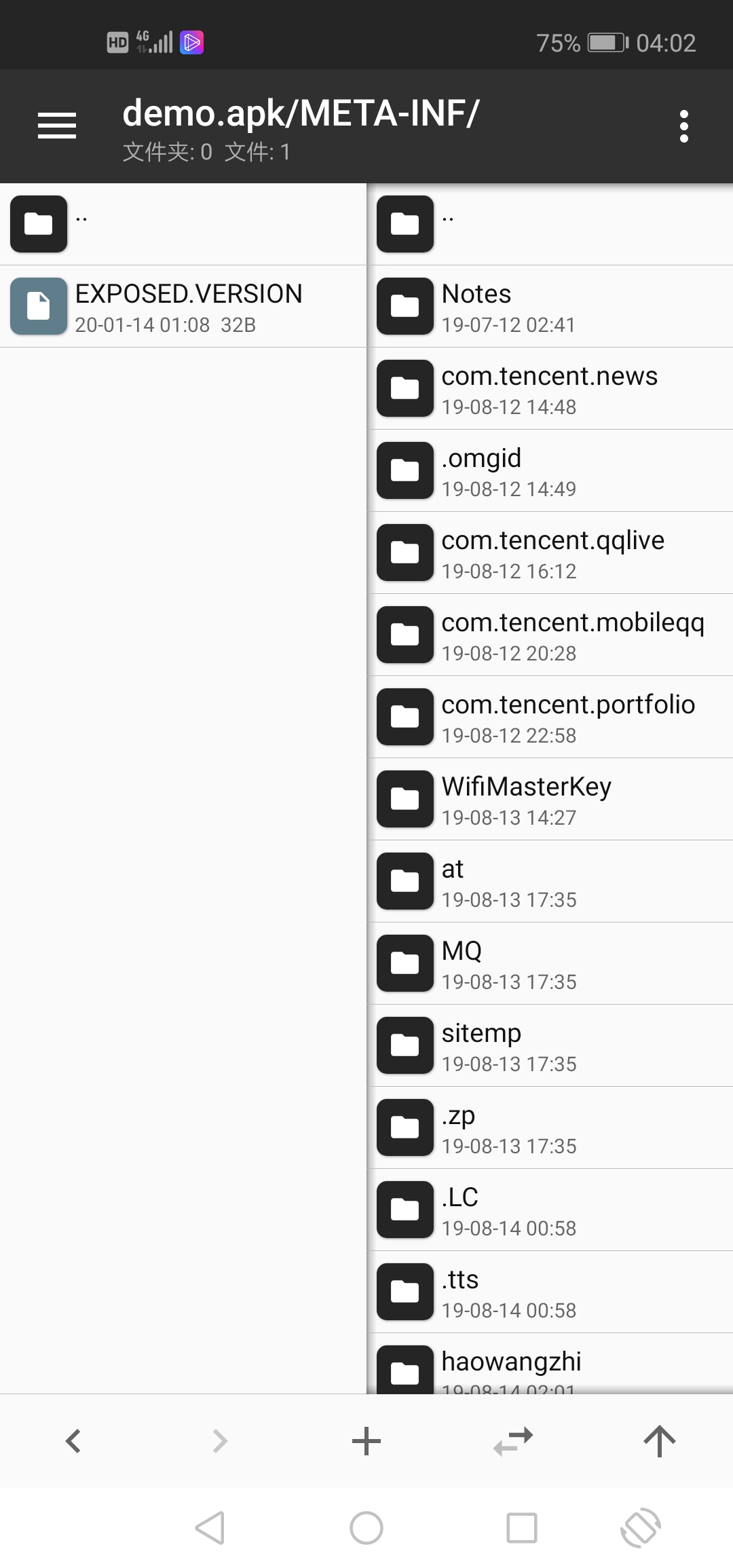The width and height of the screenshot is (733, 1568).
Task: Open the folder named at
Action: [550, 882]
